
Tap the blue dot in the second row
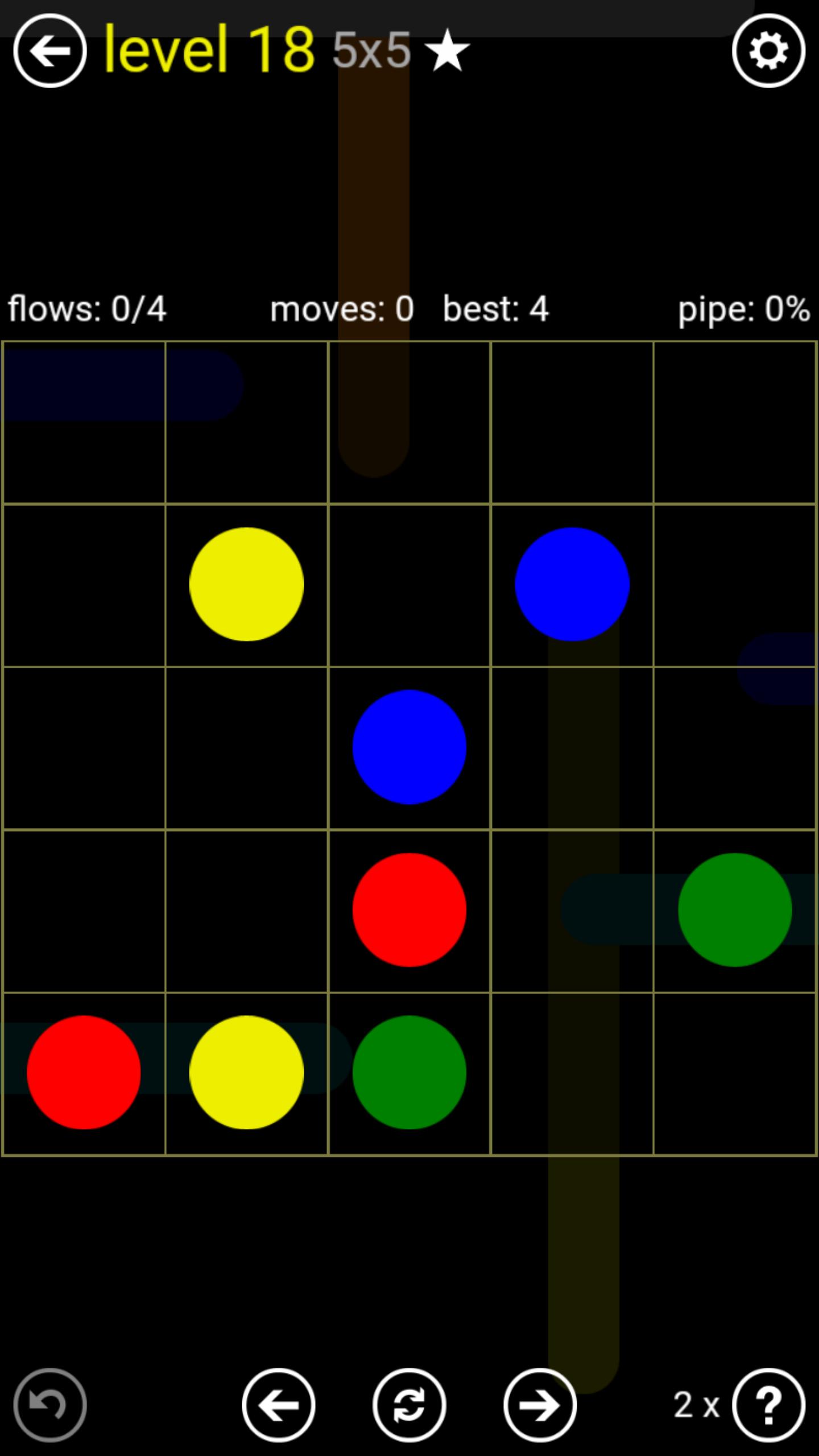coord(572,584)
